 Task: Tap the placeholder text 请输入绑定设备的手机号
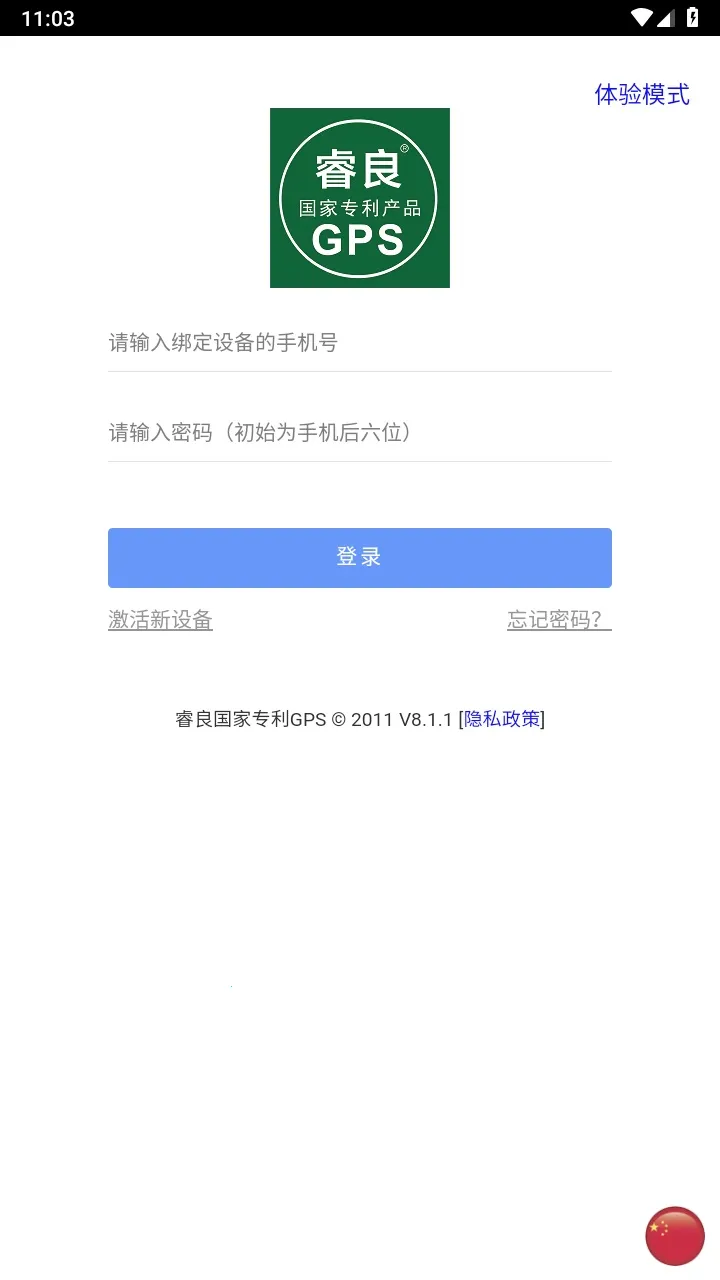pyautogui.click(x=223, y=343)
